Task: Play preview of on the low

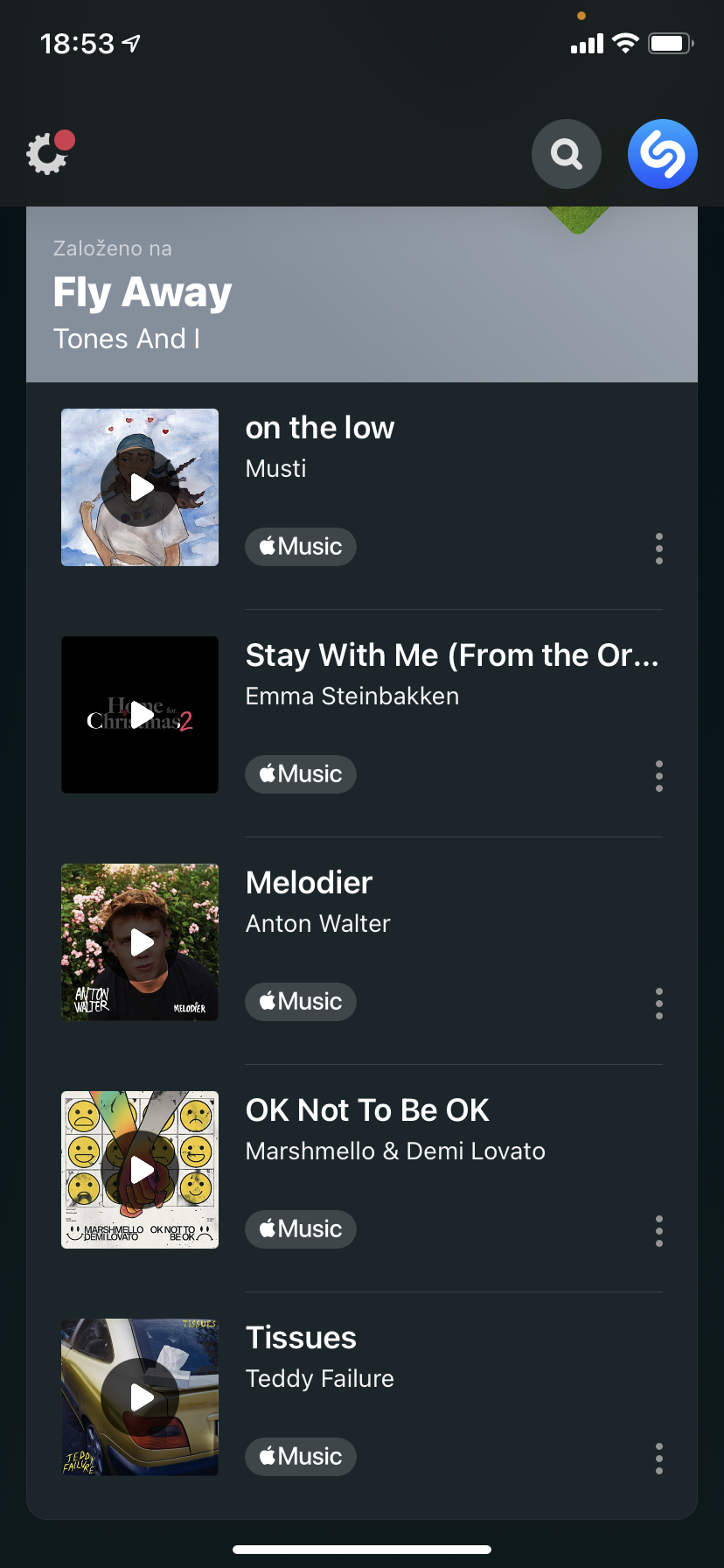Action: point(140,487)
